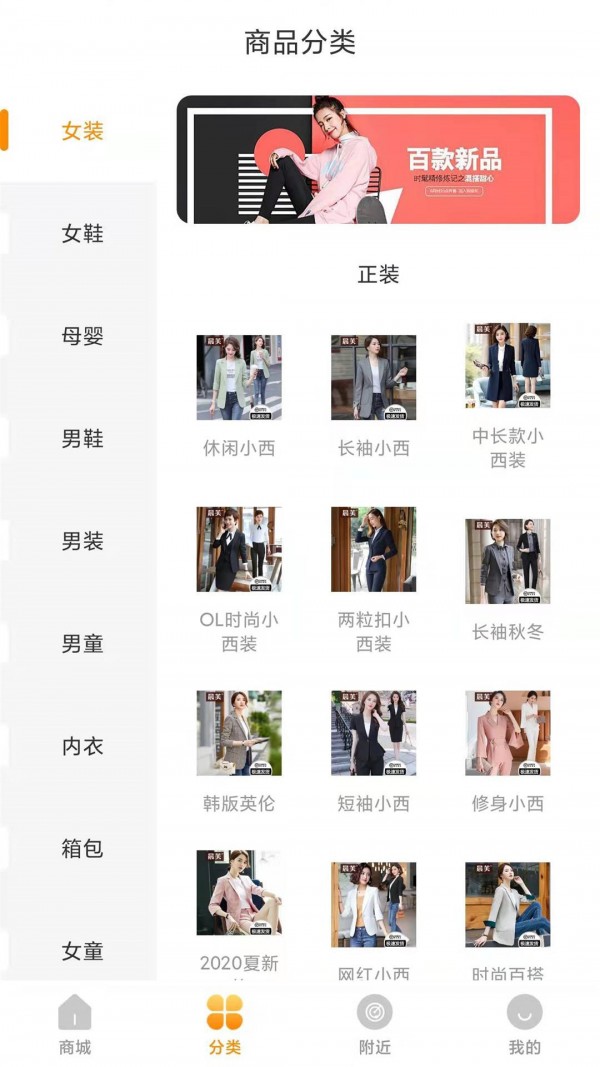Switch to 男鞋 category
Screen dimensions: 600x1067
tap(82, 439)
